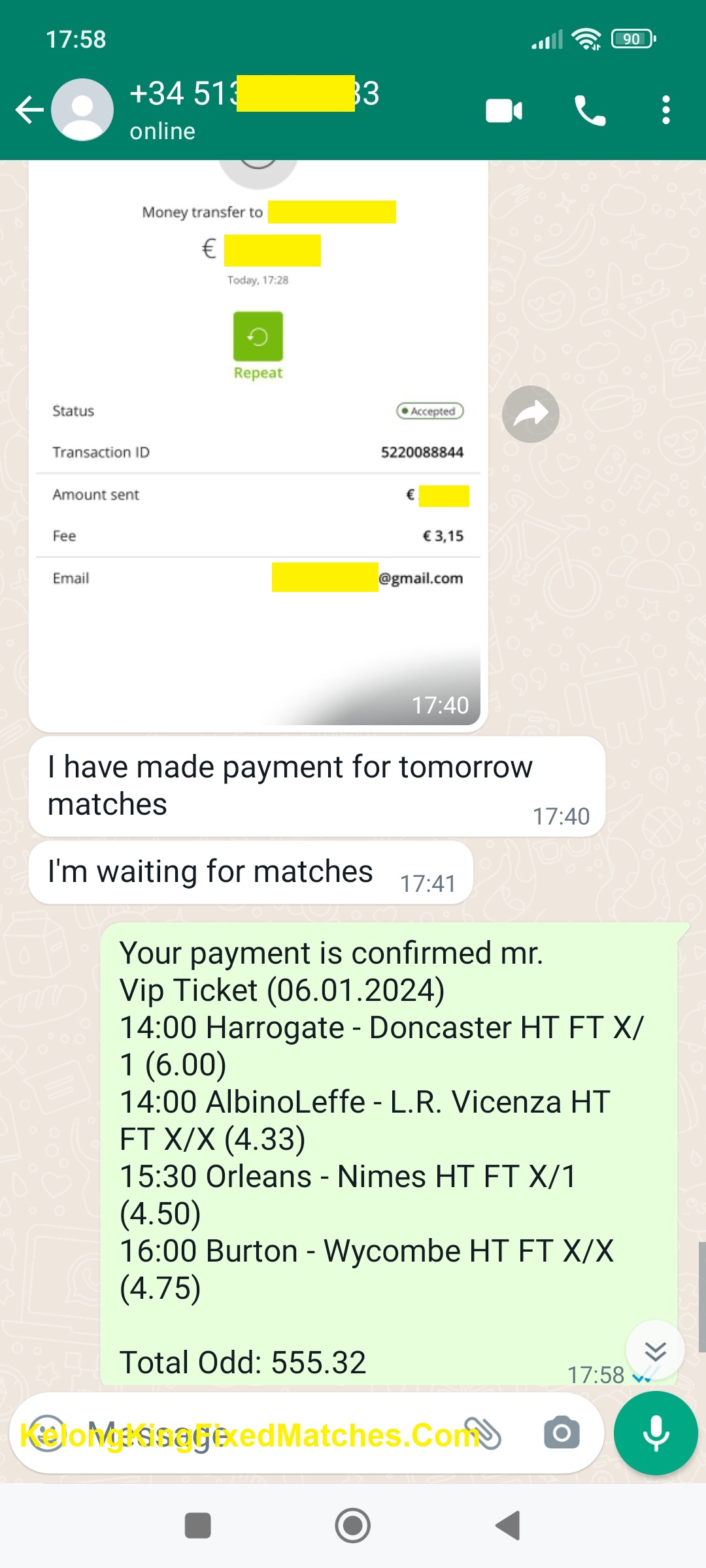Record a voice message
706x1568 pixels.
click(x=656, y=1433)
